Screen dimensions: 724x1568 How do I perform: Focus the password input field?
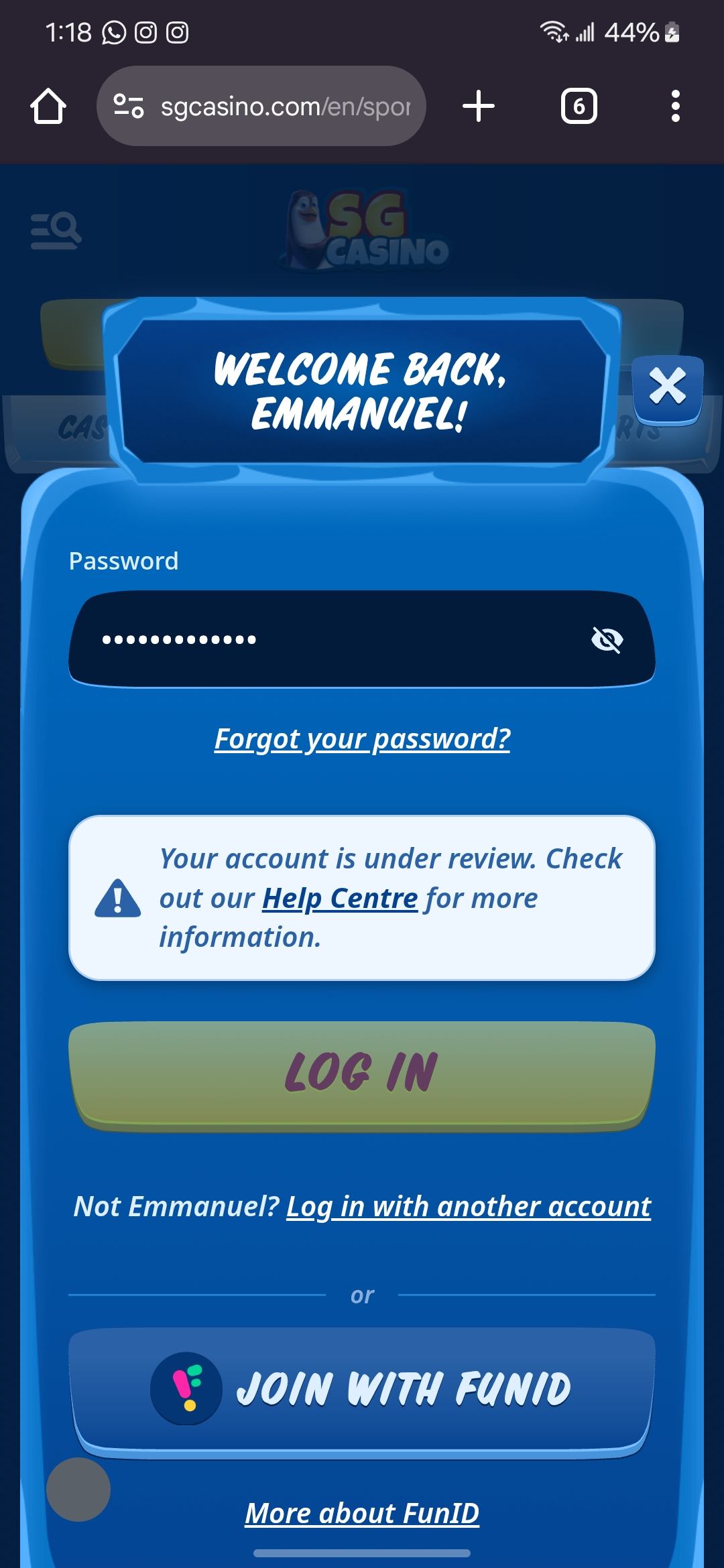coord(335,639)
